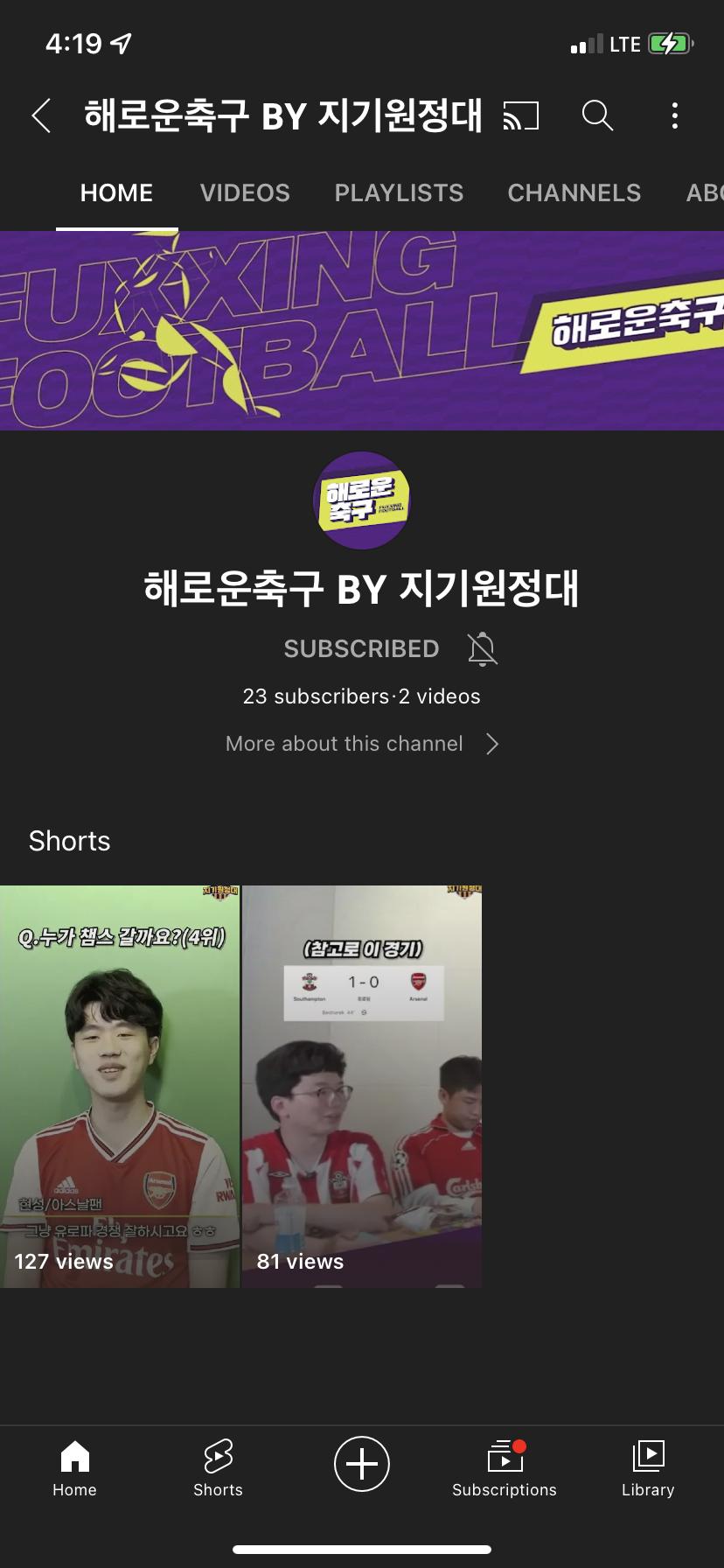Select the Home channel tab
The image size is (724, 1568).
pyautogui.click(x=116, y=192)
